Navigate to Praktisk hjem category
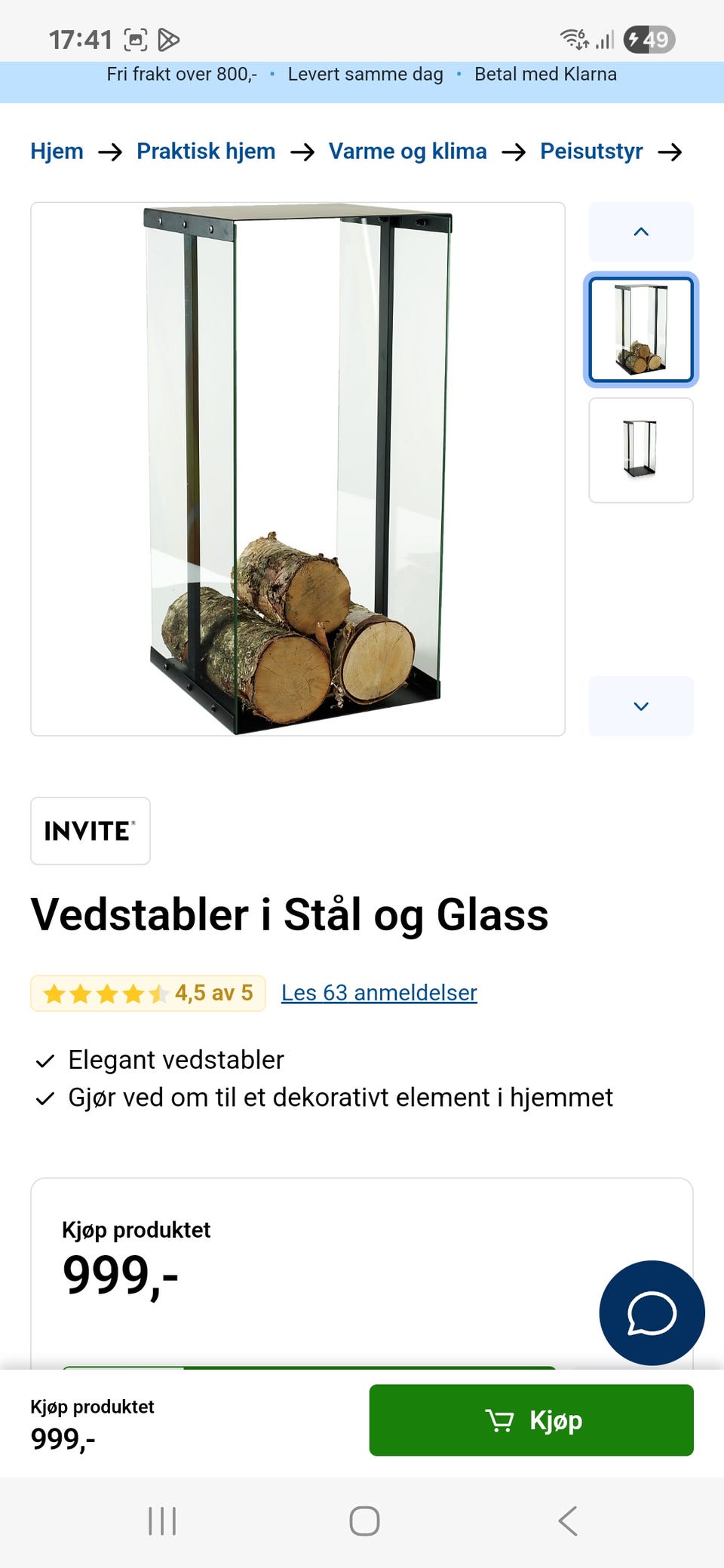Image resolution: width=724 pixels, height=1568 pixels. pyautogui.click(x=205, y=152)
